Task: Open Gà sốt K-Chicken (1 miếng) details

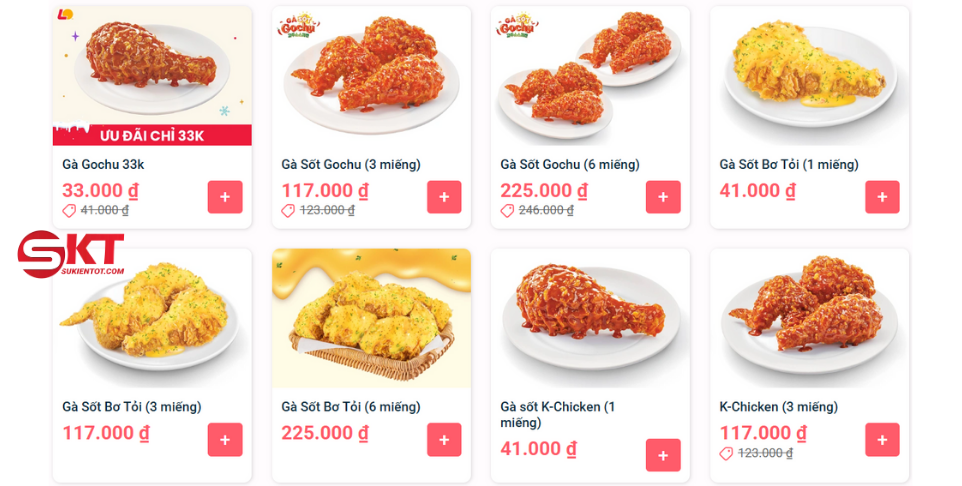Action: point(590,318)
